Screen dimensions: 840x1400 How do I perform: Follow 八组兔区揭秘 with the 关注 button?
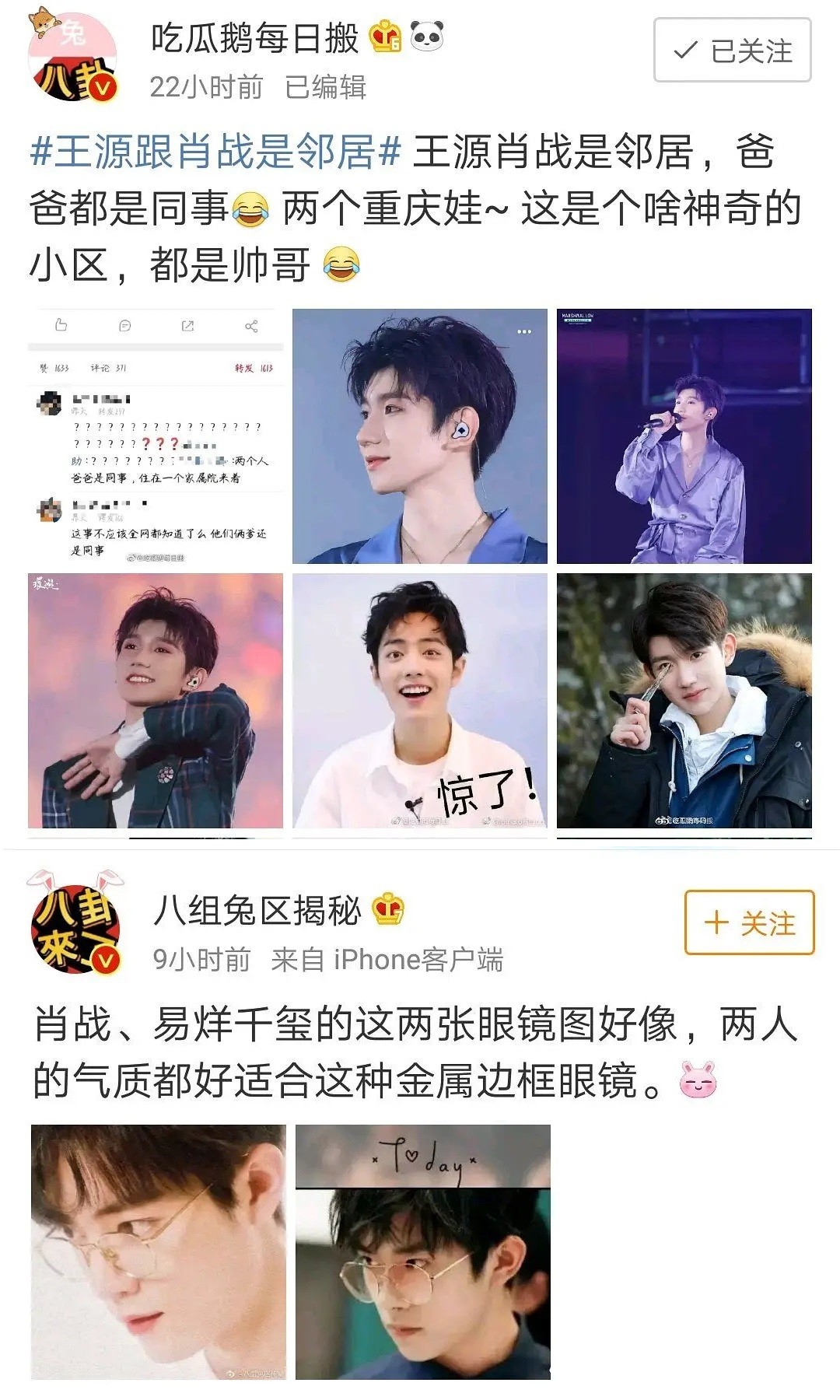(749, 922)
